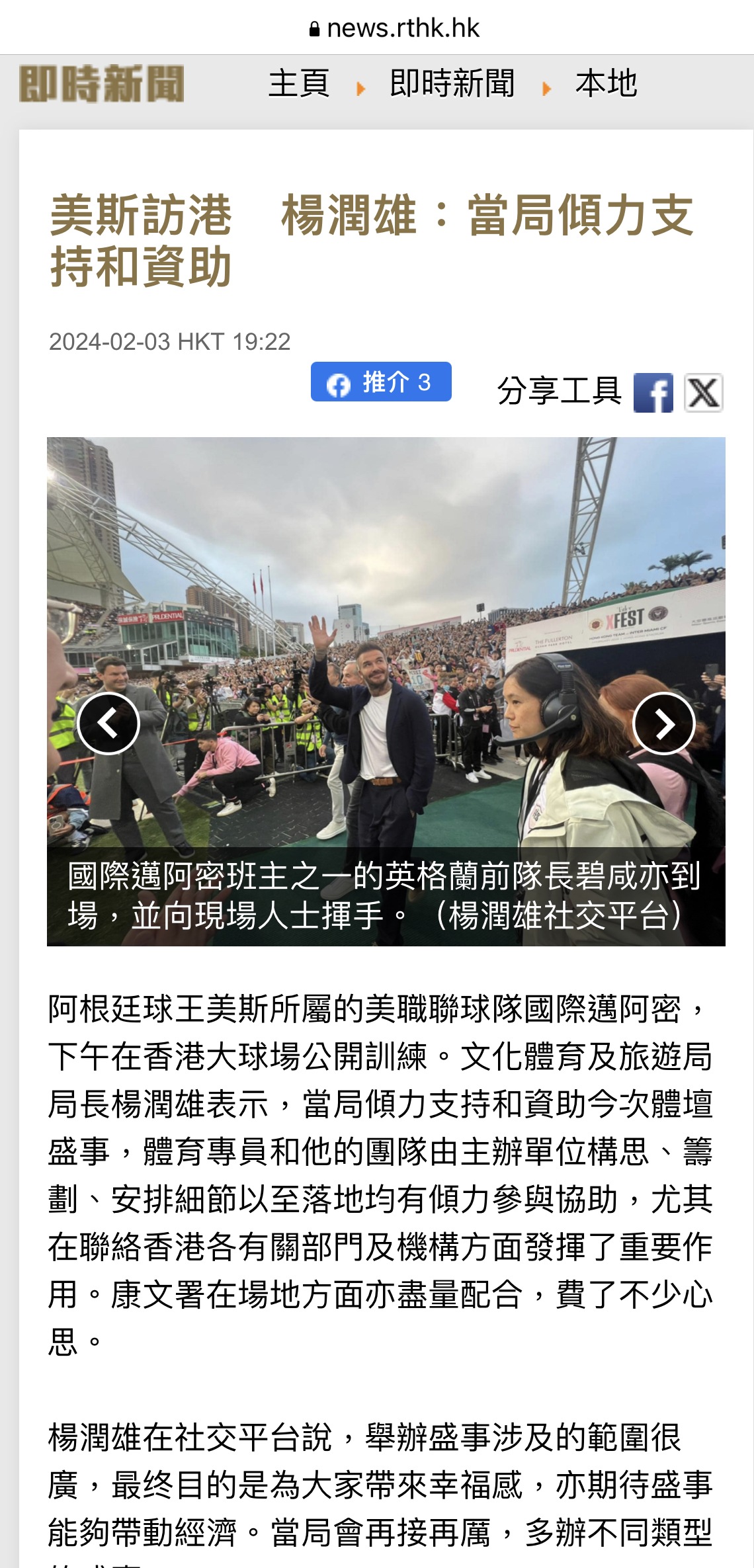
Task: Click the Facebook logo inside the 推介 button
Action: (x=339, y=382)
